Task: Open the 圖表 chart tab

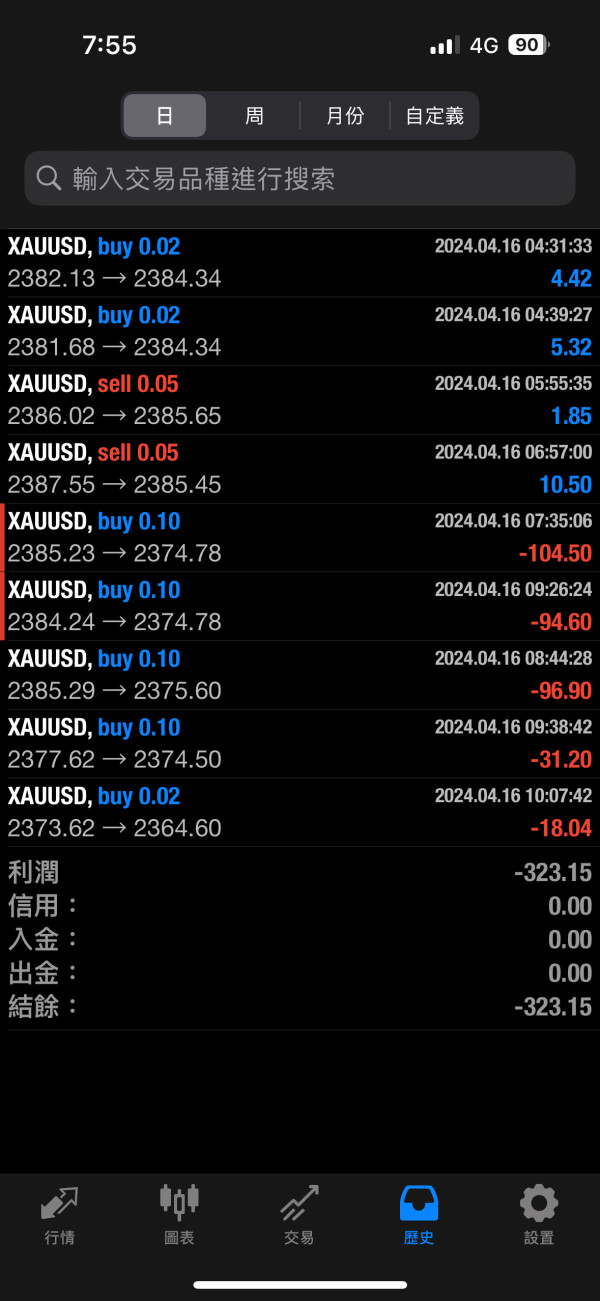Action: (x=179, y=1214)
